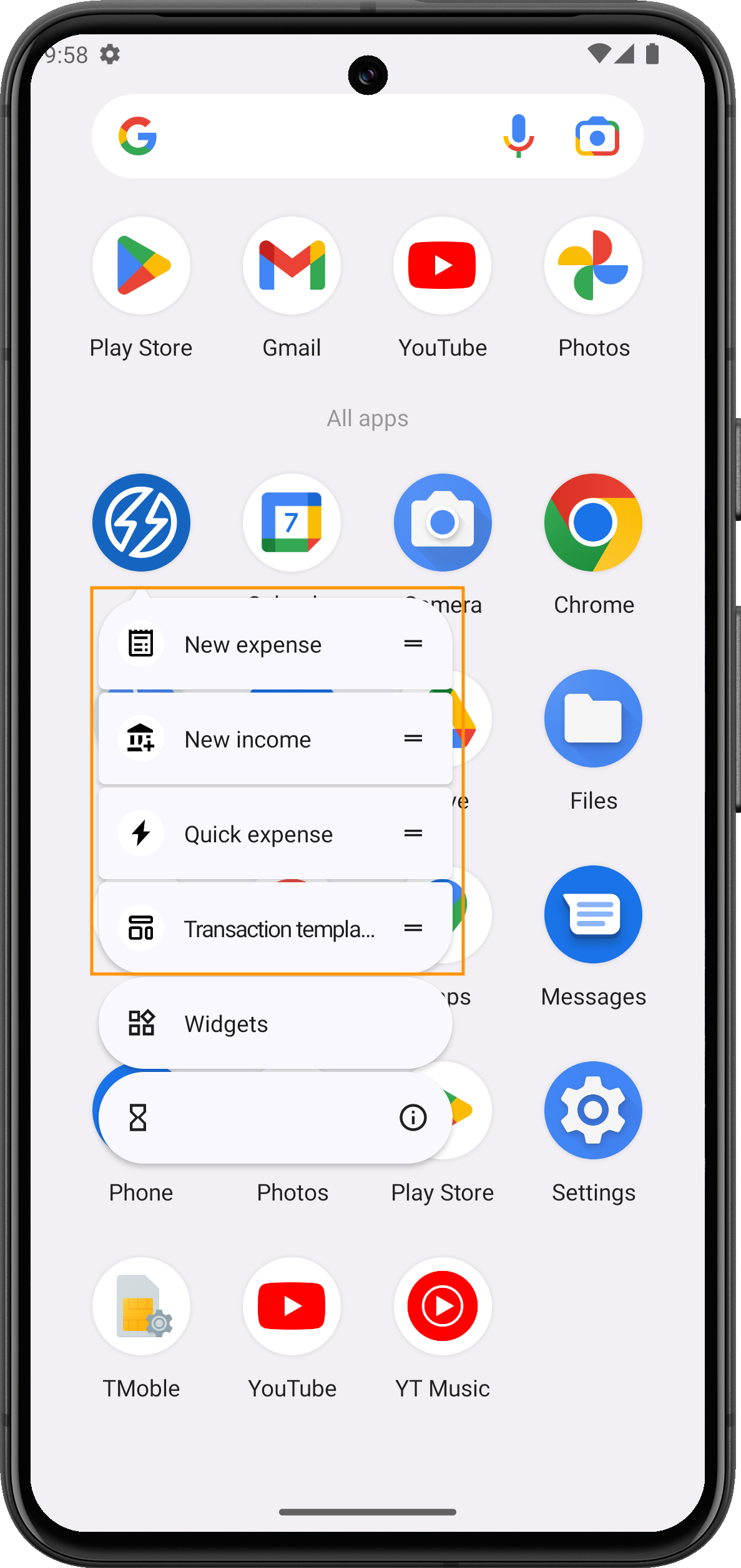Open the blue Camera app icon
The height and width of the screenshot is (1568, 741).
click(443, 523)
